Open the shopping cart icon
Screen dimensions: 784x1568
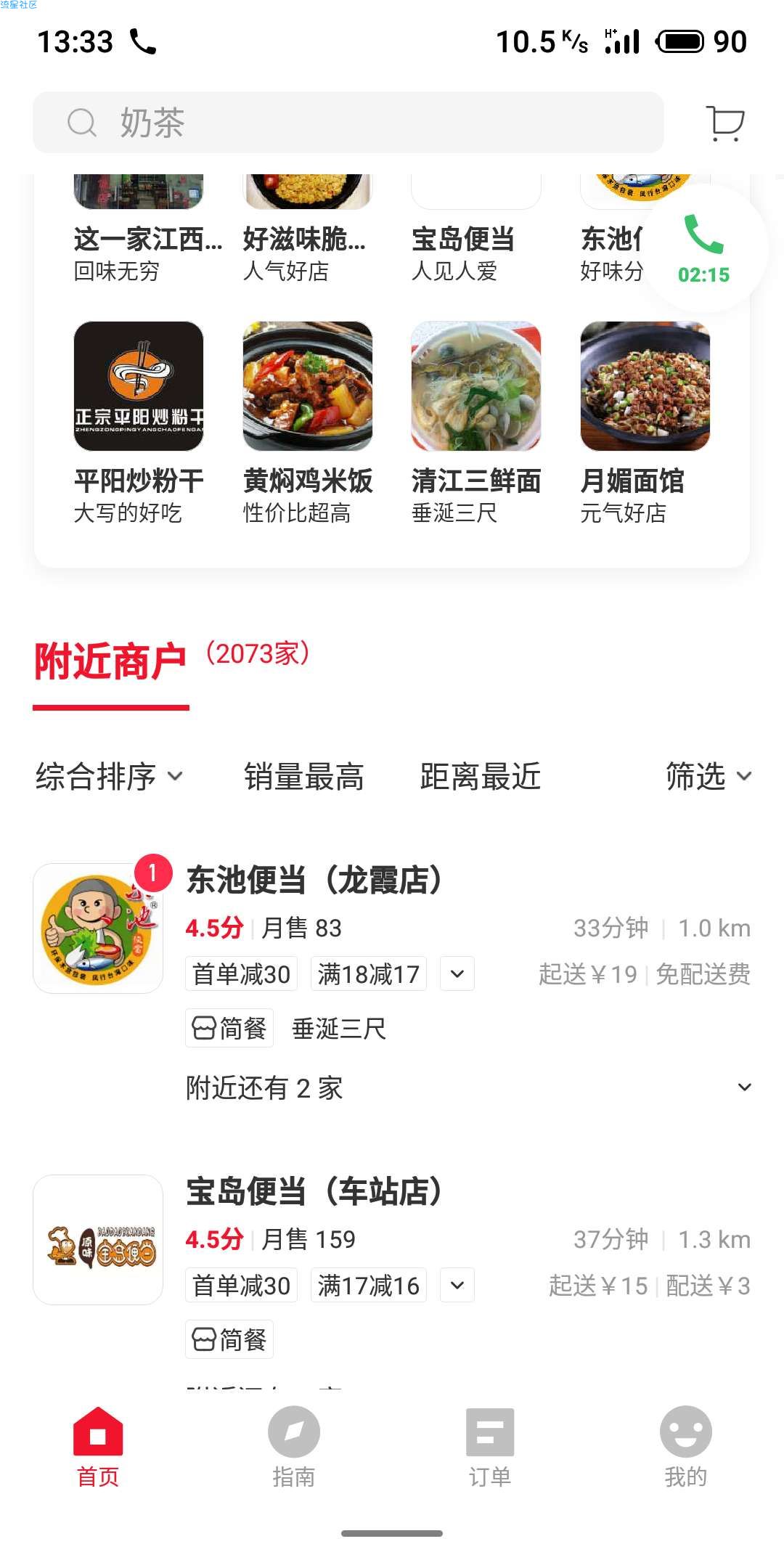[725, 123]
